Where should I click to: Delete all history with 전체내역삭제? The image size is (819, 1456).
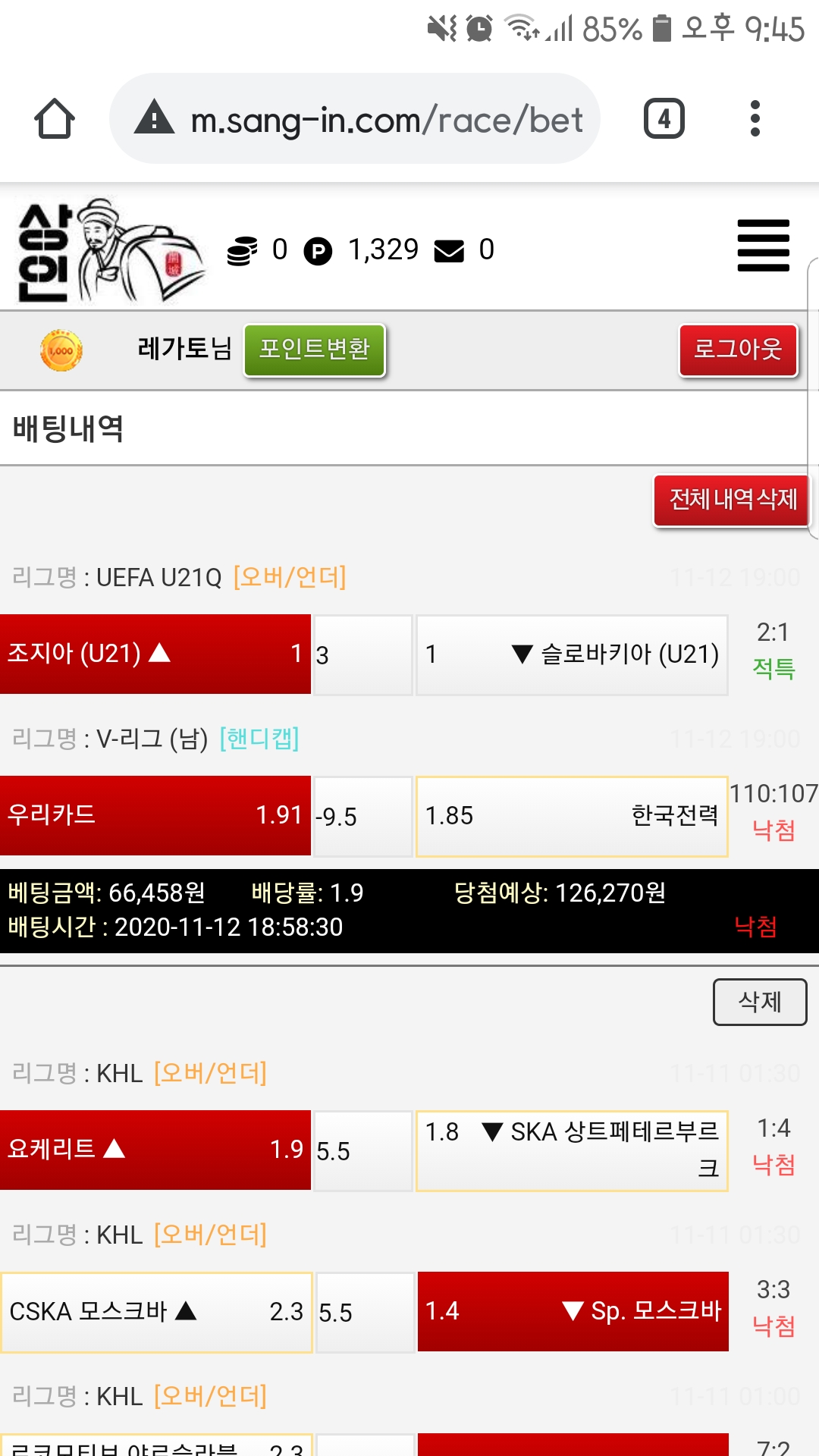click(x=732, y=500)
